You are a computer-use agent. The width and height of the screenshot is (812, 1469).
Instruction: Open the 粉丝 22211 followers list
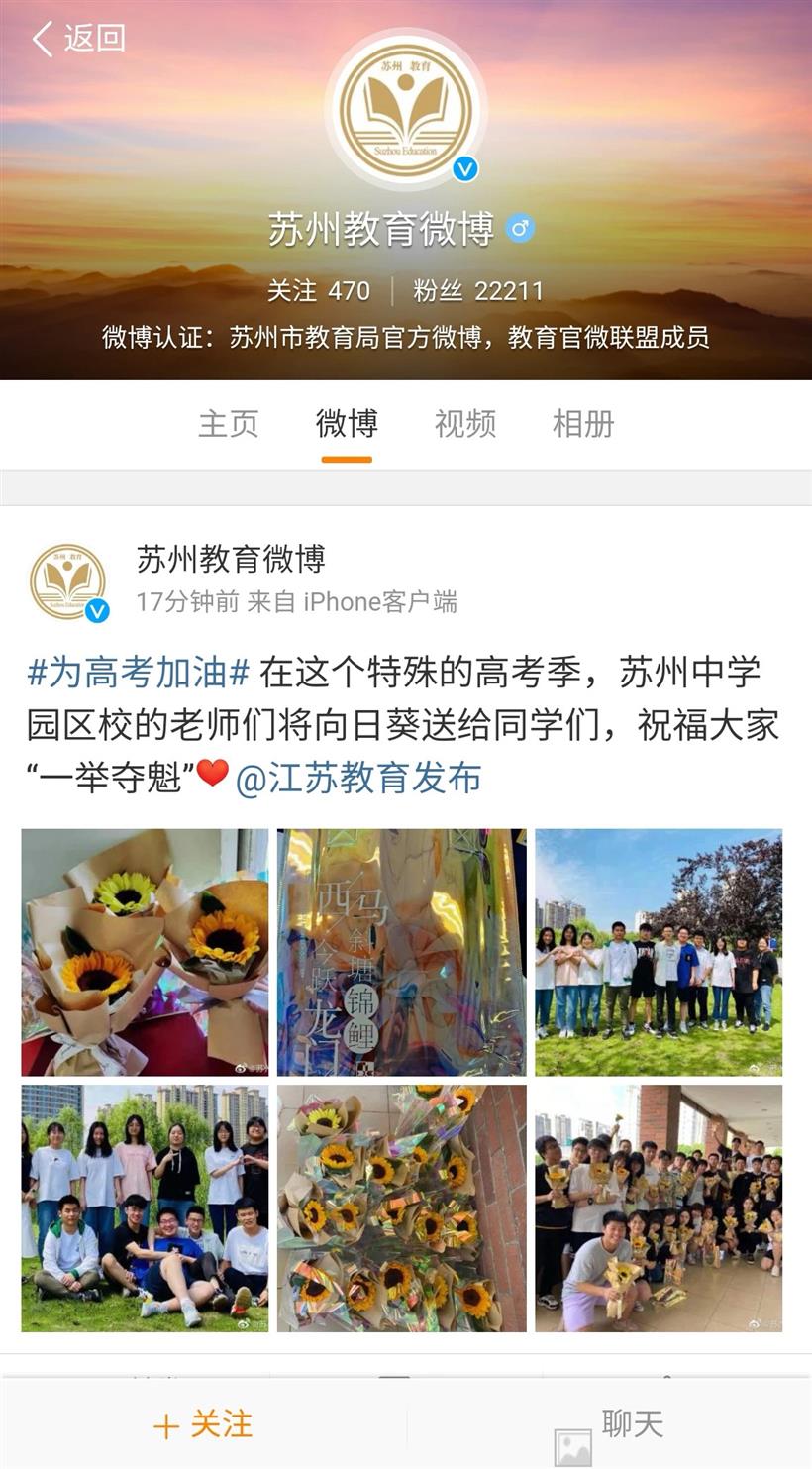(478, 290)
